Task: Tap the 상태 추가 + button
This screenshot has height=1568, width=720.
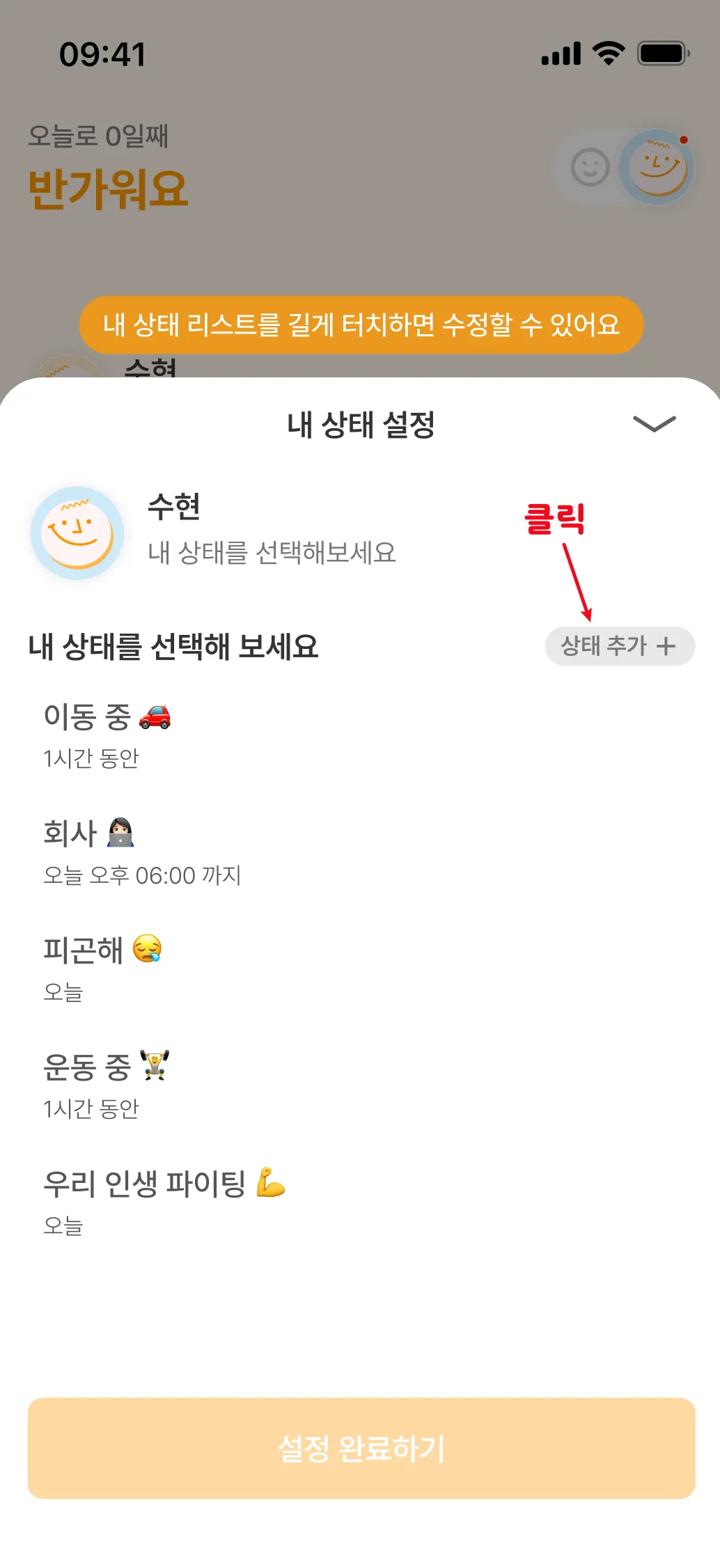Action: (x=619, y=646)
